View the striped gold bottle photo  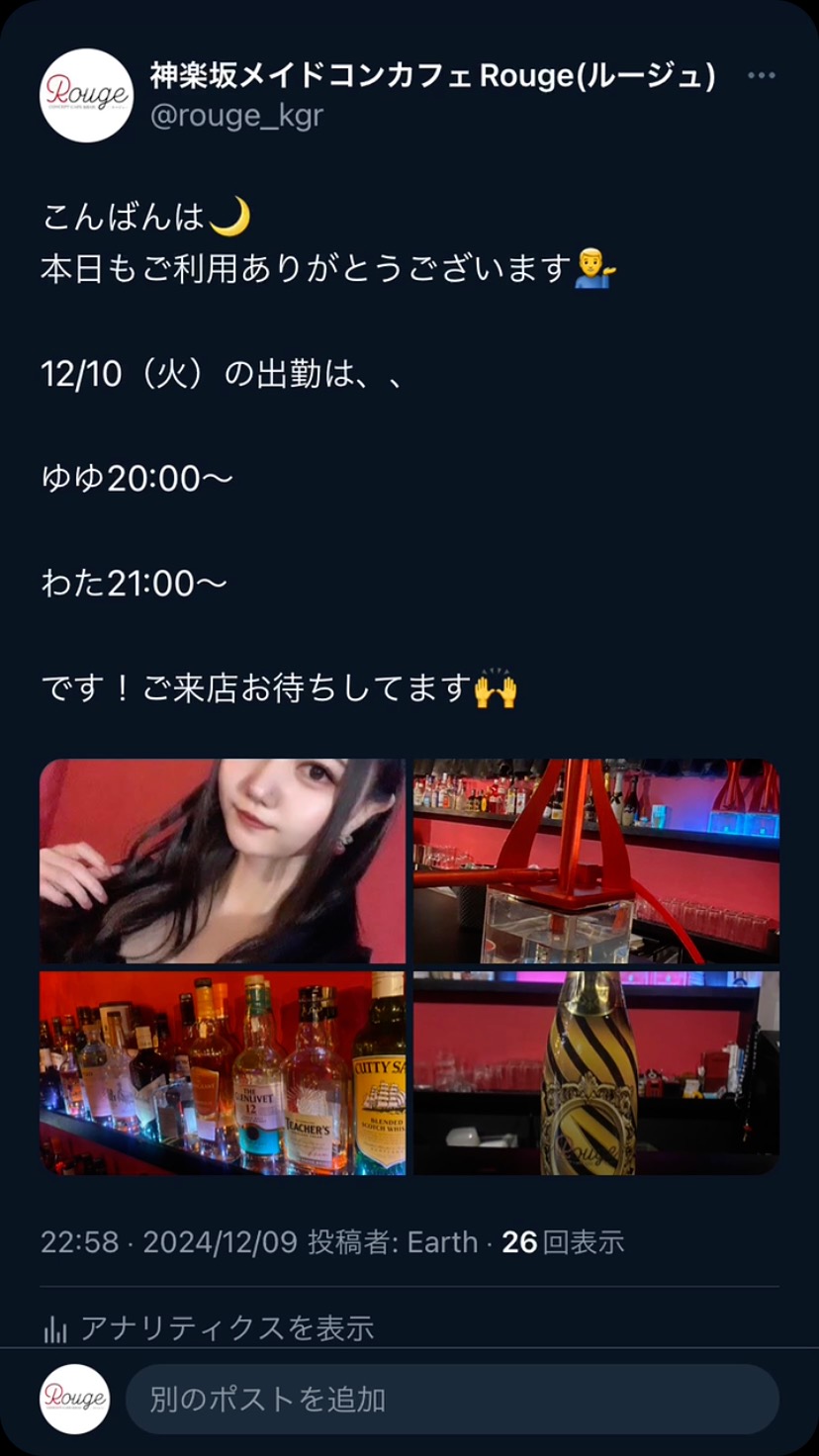[595, 1072]
